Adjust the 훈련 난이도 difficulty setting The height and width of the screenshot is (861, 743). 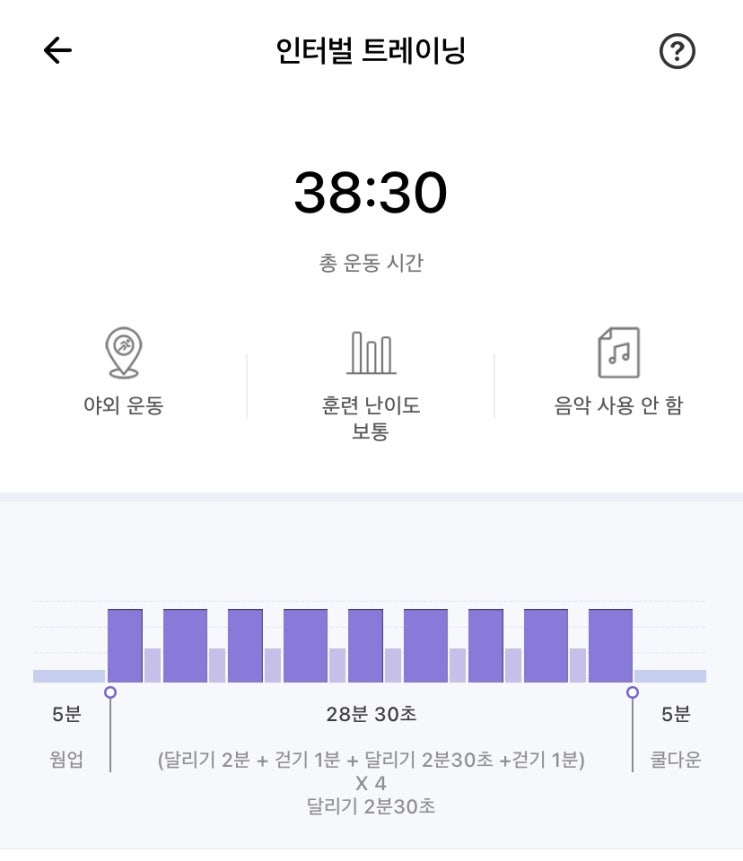370,385
